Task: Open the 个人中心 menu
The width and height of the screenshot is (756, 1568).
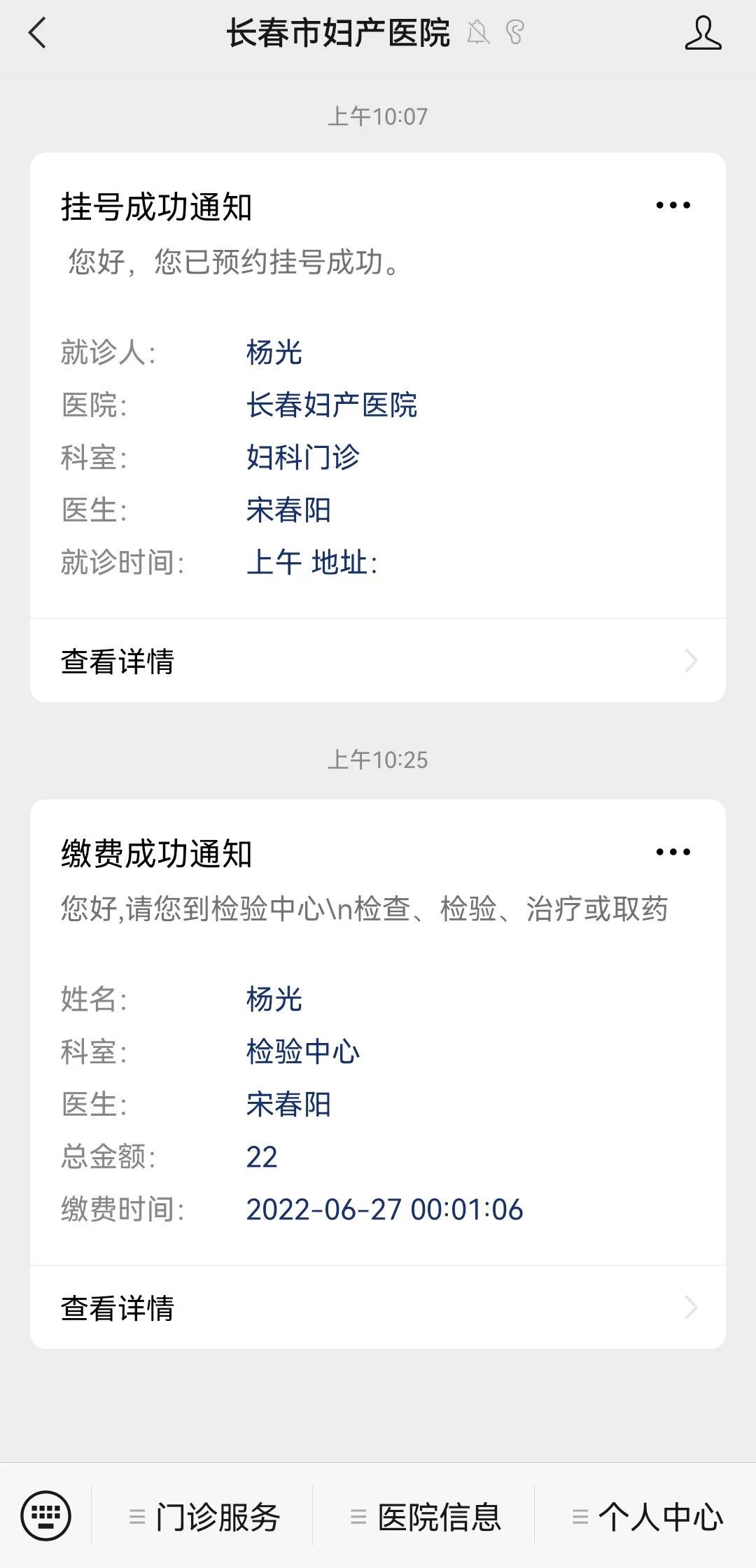Action: tap(645, 1517)
